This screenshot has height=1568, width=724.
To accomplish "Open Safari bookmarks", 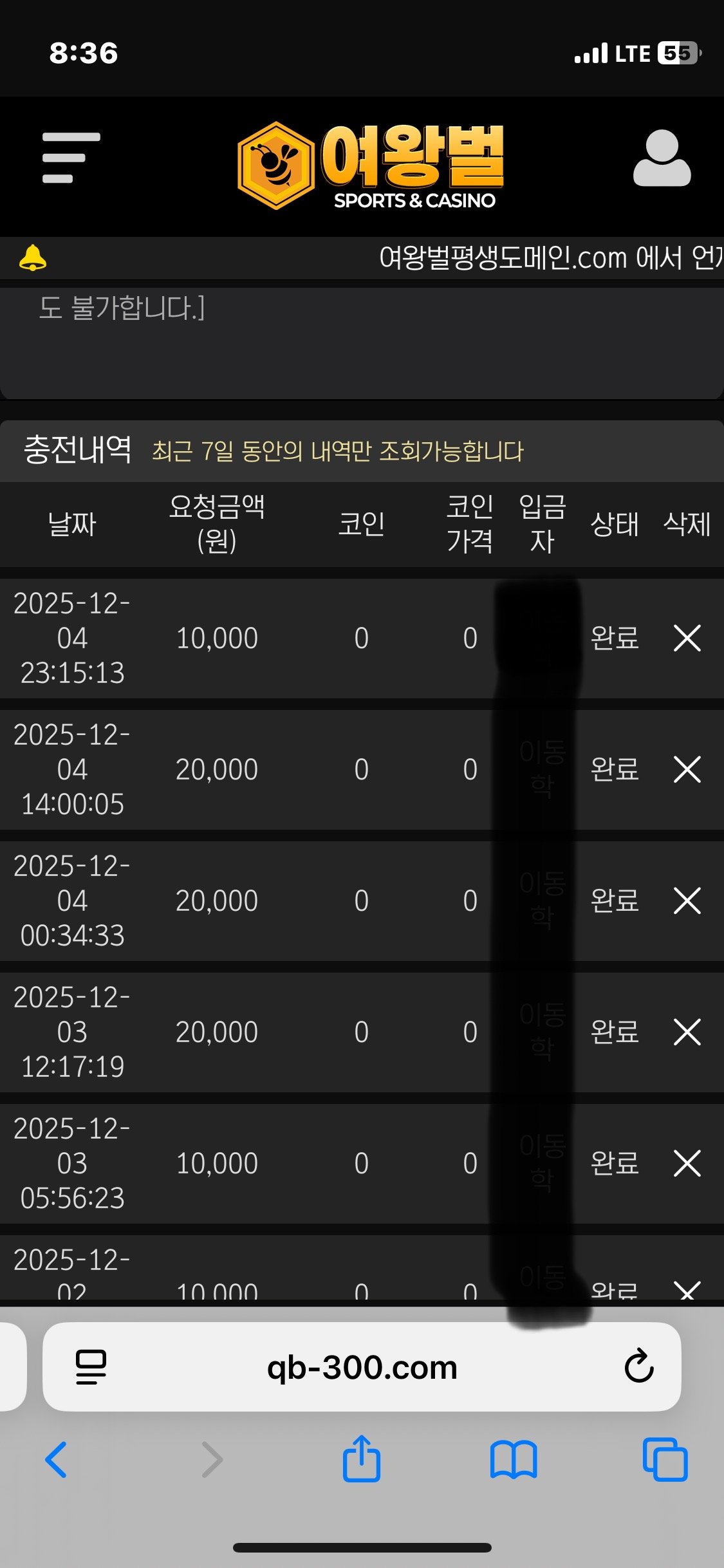I will click(513, 1460).
